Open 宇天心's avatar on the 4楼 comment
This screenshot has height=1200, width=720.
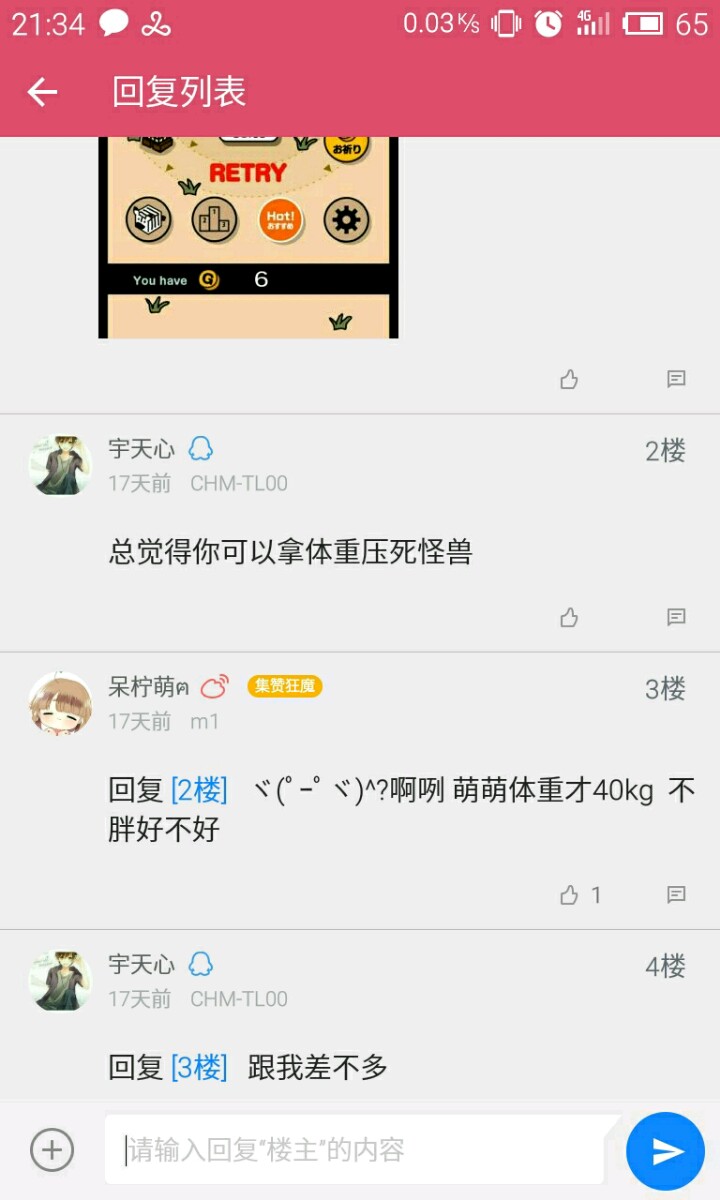pos(60,981)
